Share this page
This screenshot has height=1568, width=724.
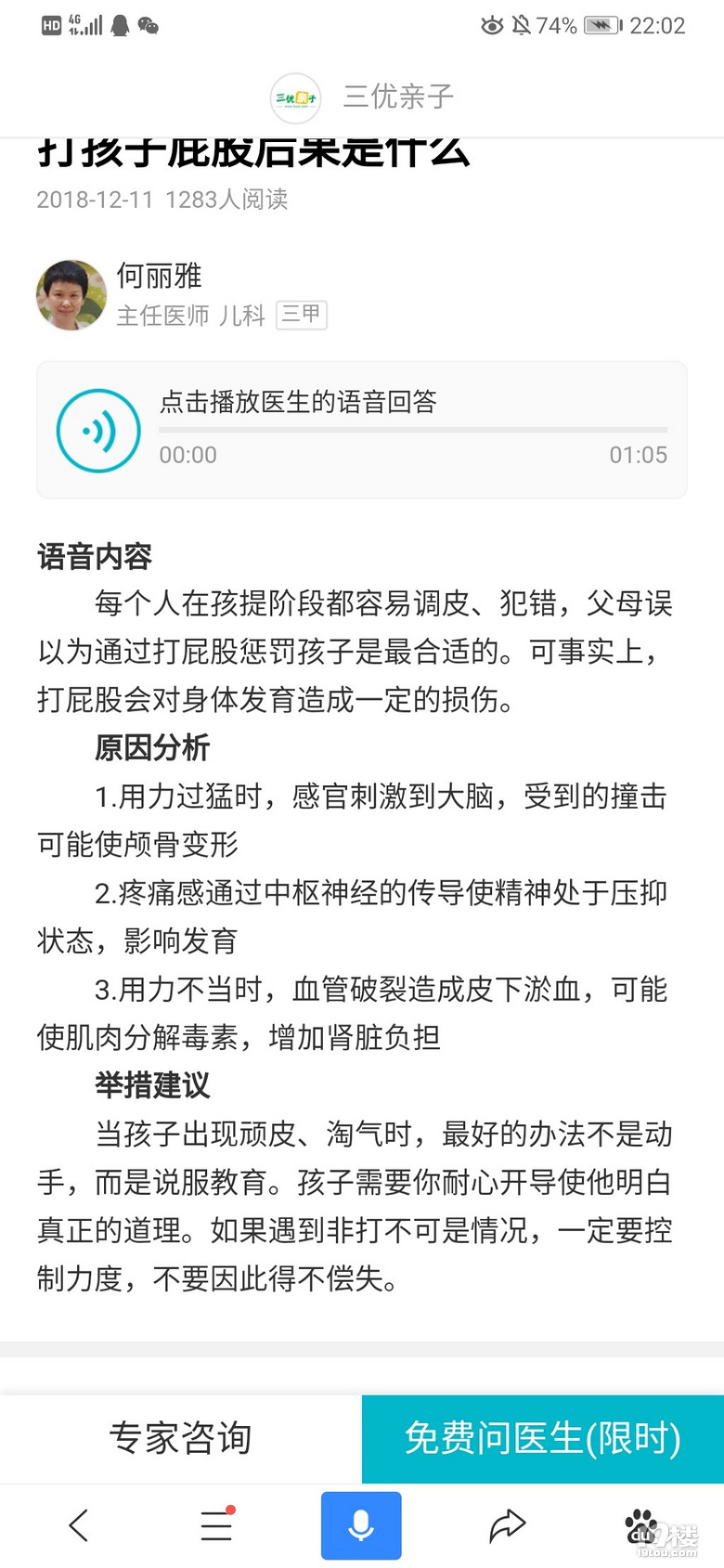pos(507,1525)
